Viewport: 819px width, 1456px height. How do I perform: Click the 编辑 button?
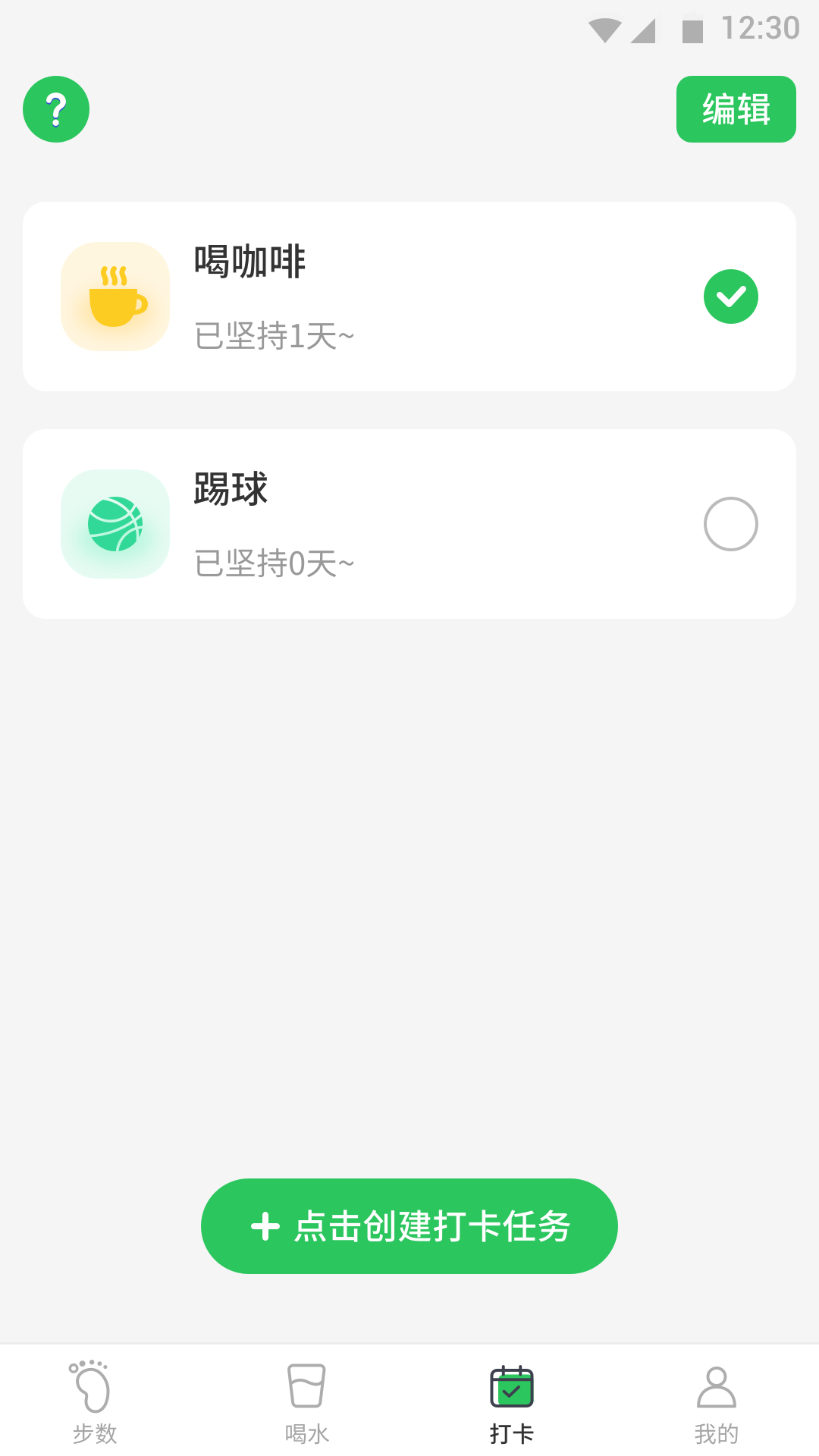736,108
